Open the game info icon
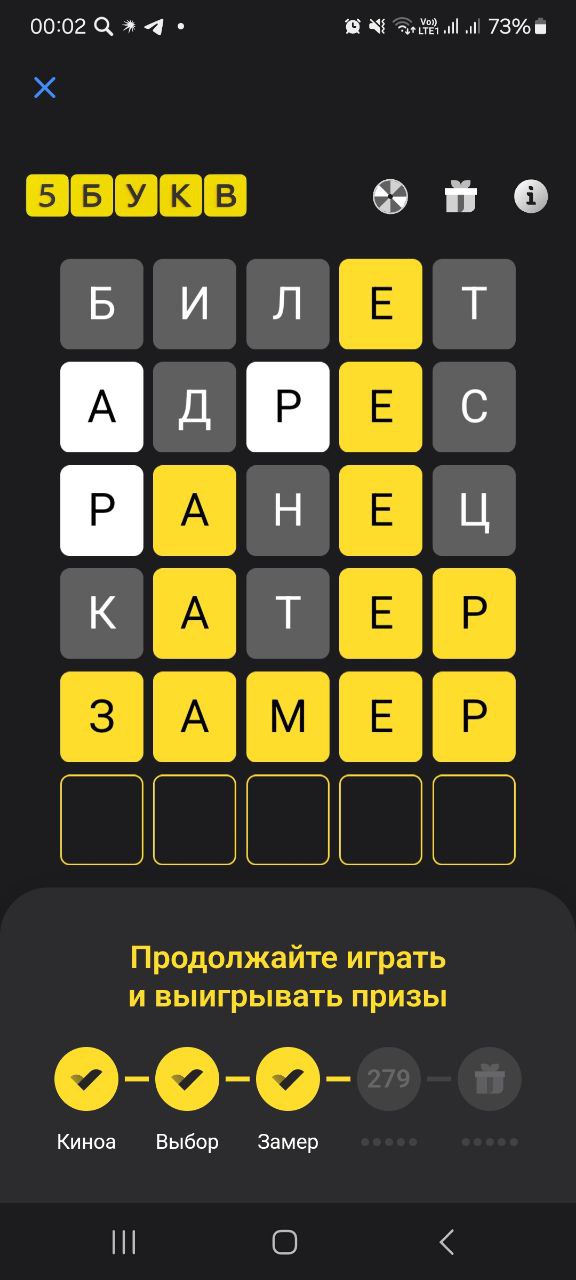This screenshot has height=1280, width=576. pyautogui.click(x=531, y=196)
